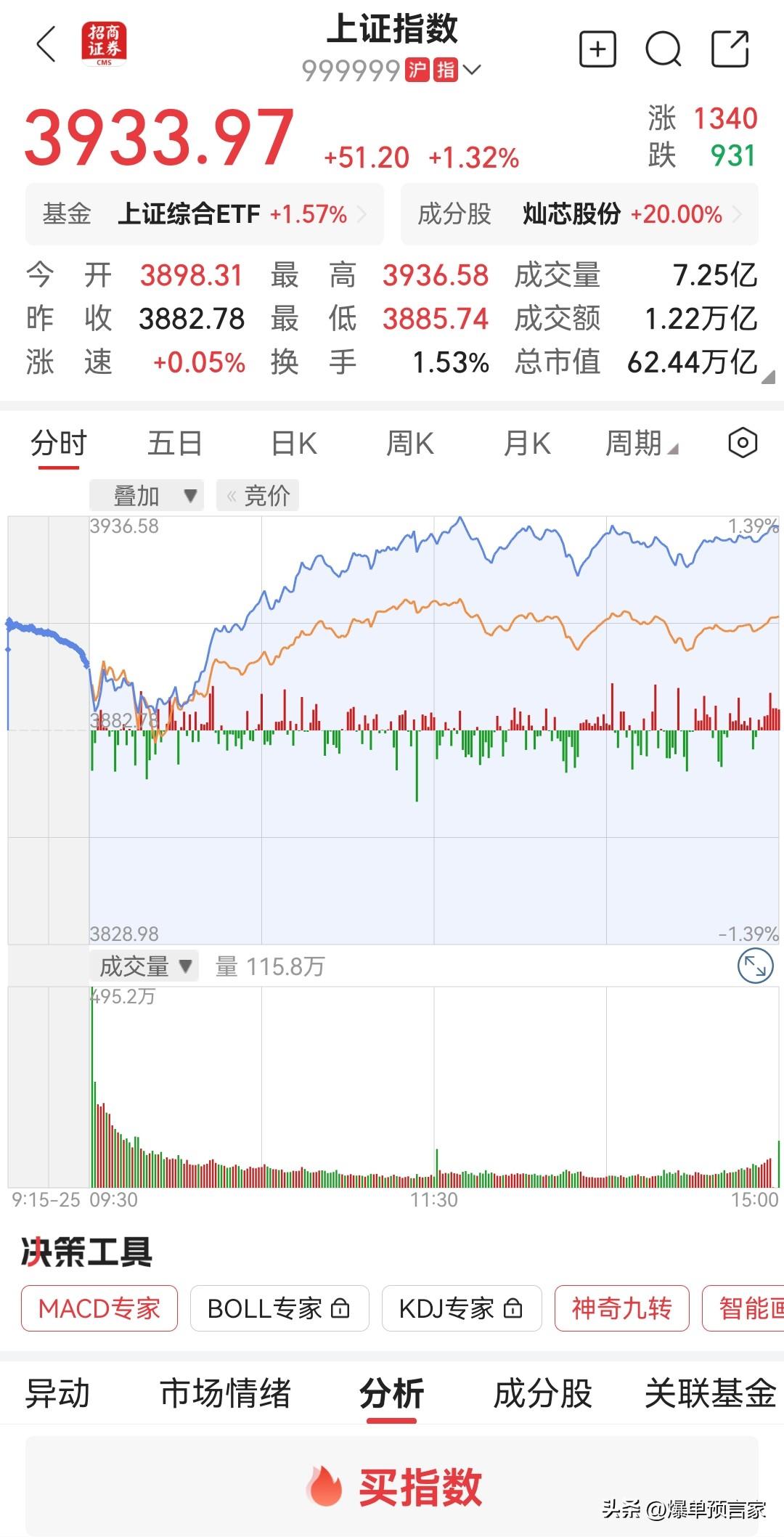Open the MACD专家 tool
784x1537 pixels.
tap(99, 1308)
